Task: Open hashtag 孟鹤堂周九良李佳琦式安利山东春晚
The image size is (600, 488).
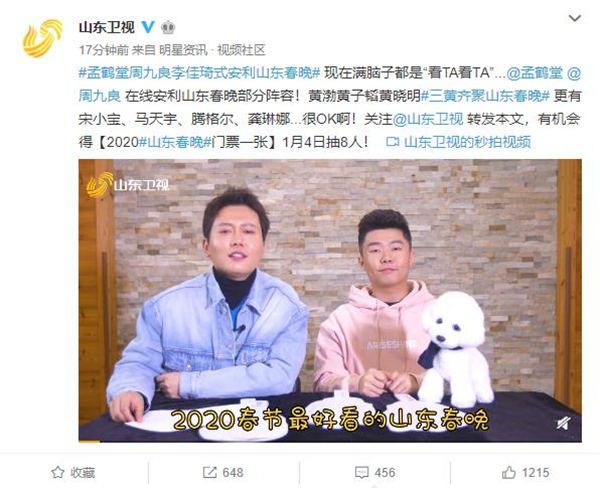Action: 198,74
